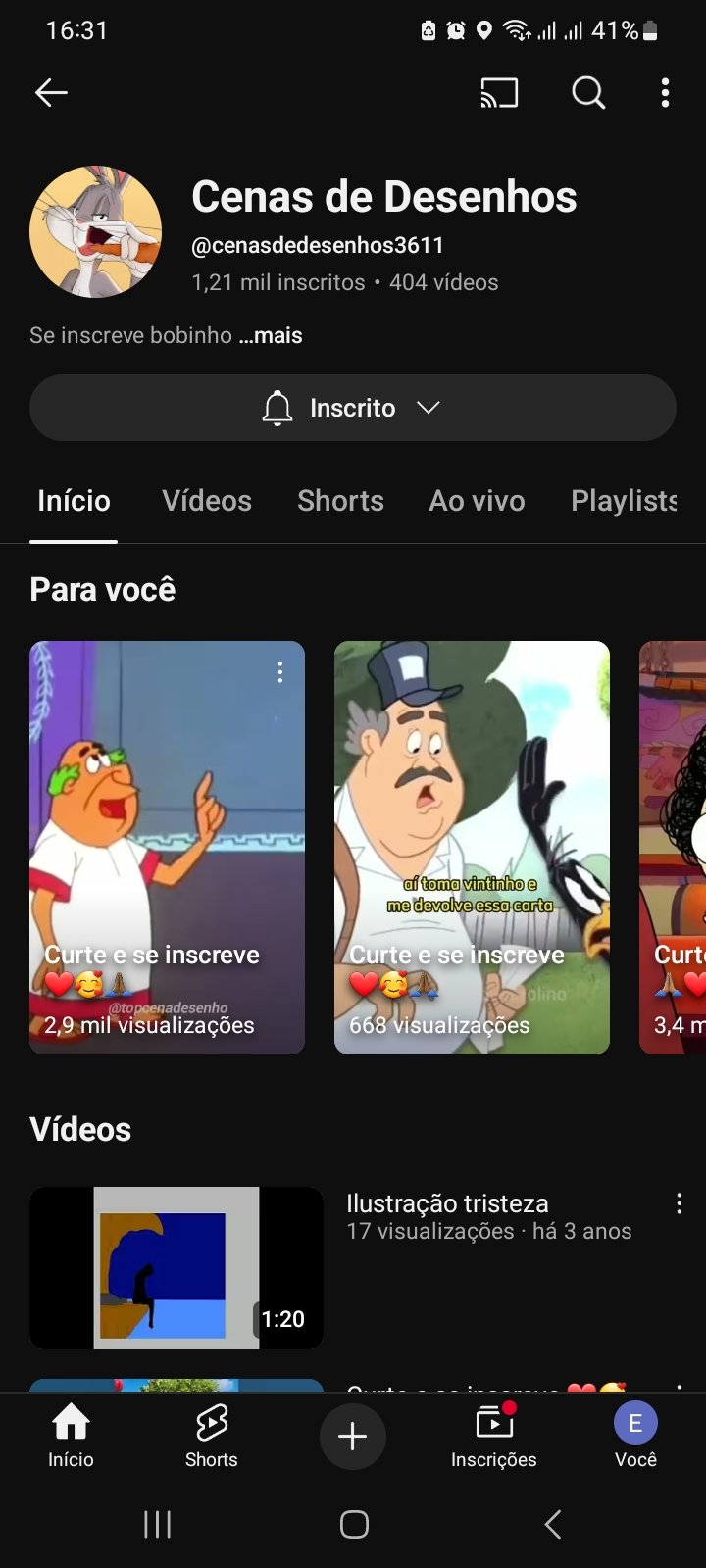Open the Você profile tab
Viewport: 706px width, 1568px height.
(x=635, y=1436)
